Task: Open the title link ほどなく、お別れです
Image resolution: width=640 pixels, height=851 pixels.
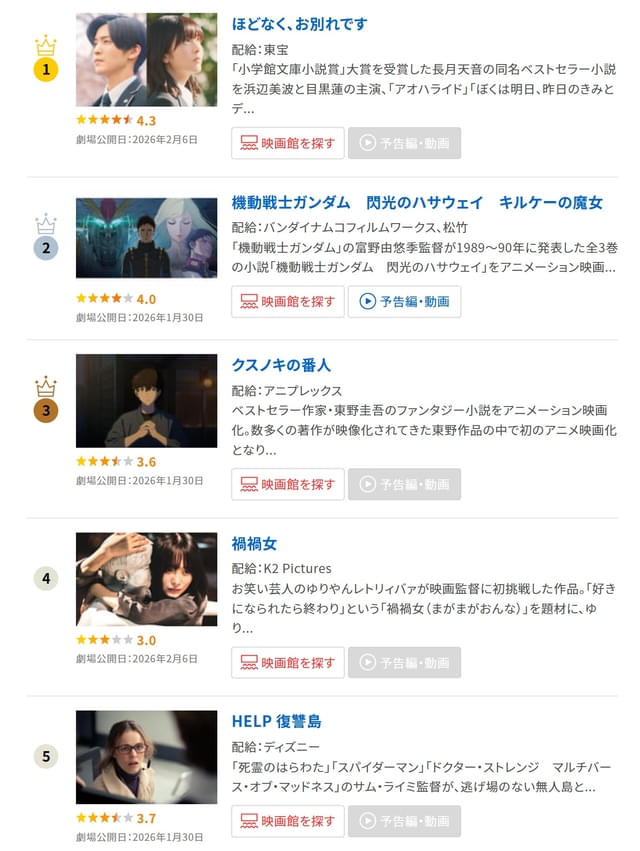Action: pos(299,23)
